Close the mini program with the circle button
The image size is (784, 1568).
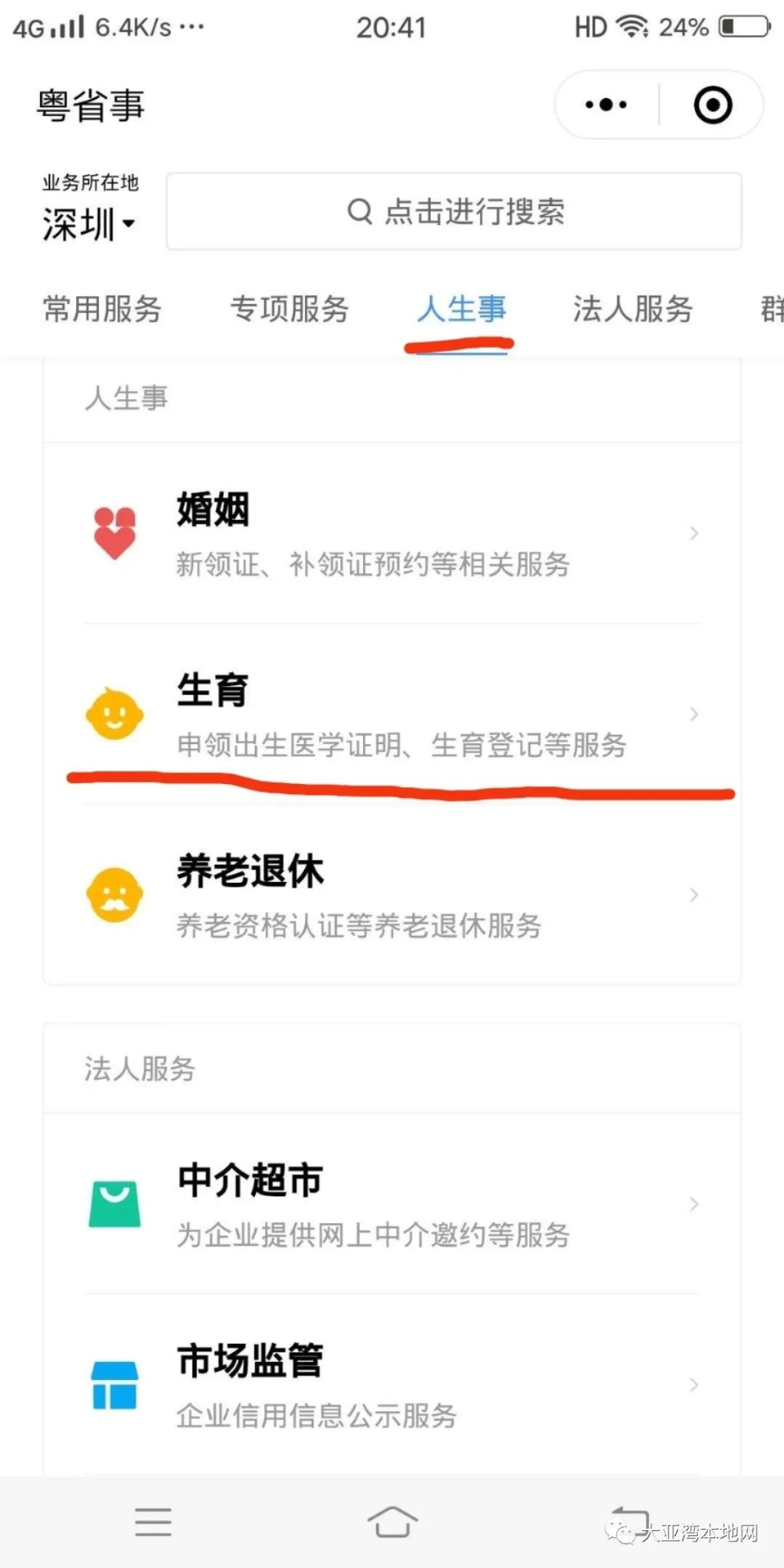(x=713, y=105)
